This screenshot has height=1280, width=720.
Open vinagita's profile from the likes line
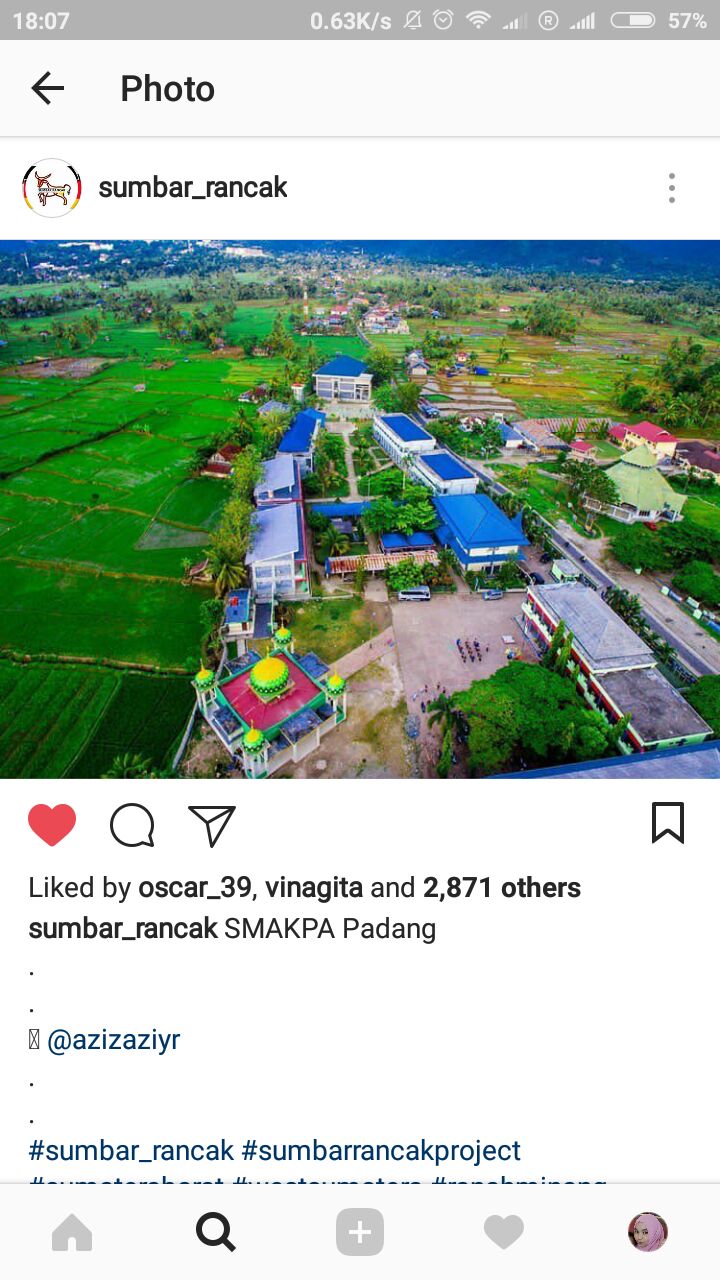pyautogui.click(x=314, y=887)
